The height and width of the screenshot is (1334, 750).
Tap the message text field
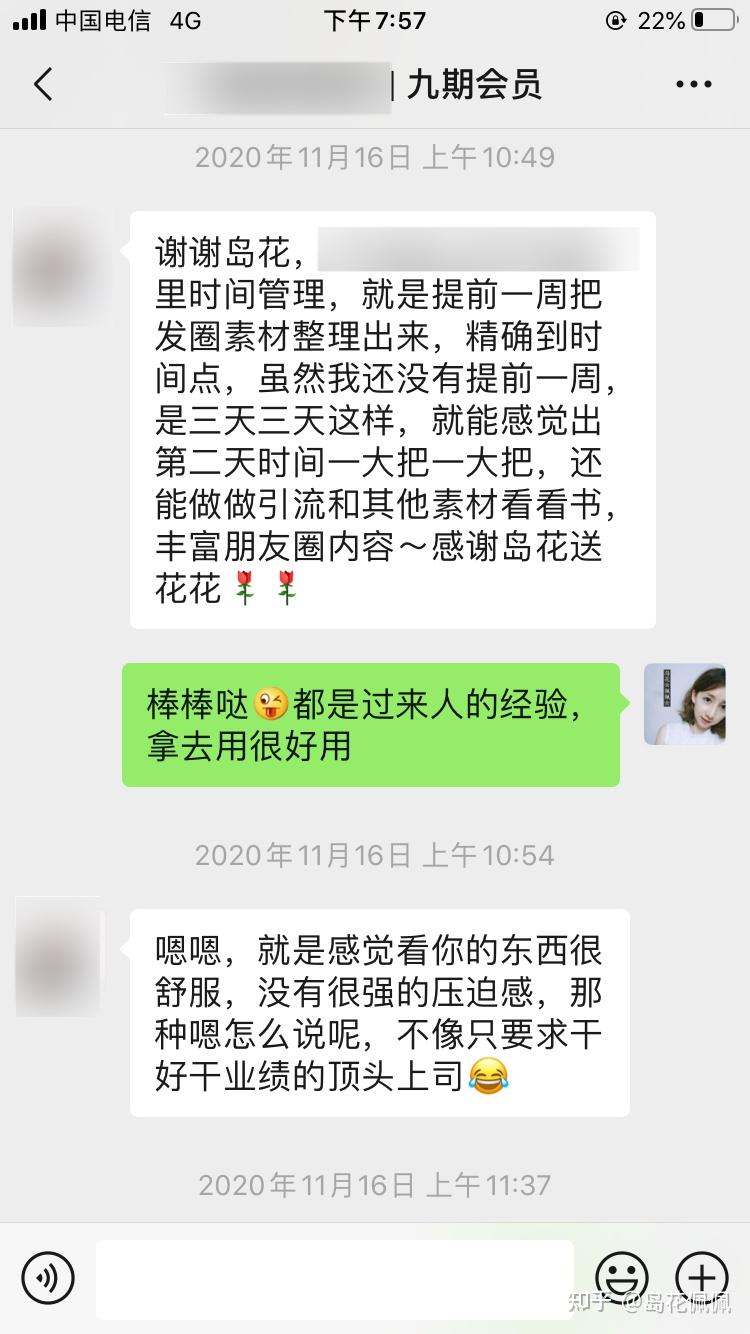click(335, 1277)
